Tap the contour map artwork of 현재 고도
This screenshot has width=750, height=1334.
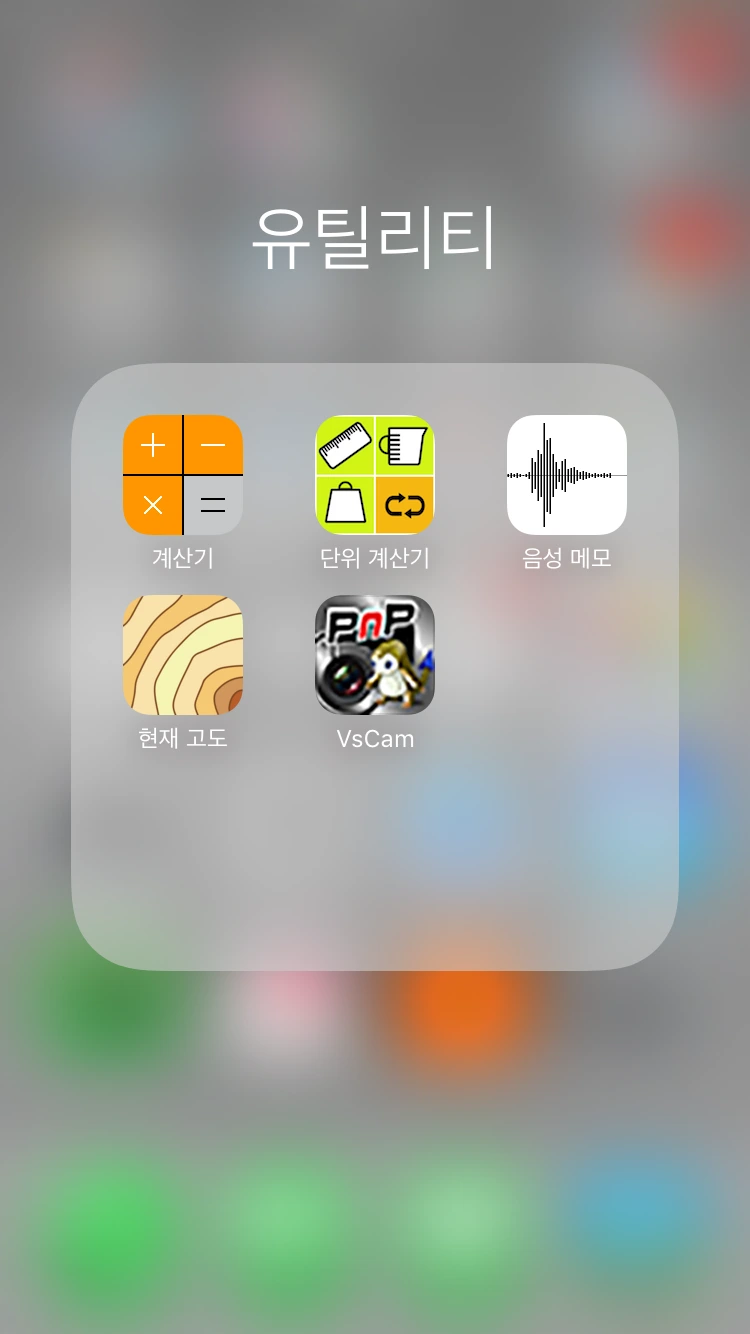click(x=183, y=655)
